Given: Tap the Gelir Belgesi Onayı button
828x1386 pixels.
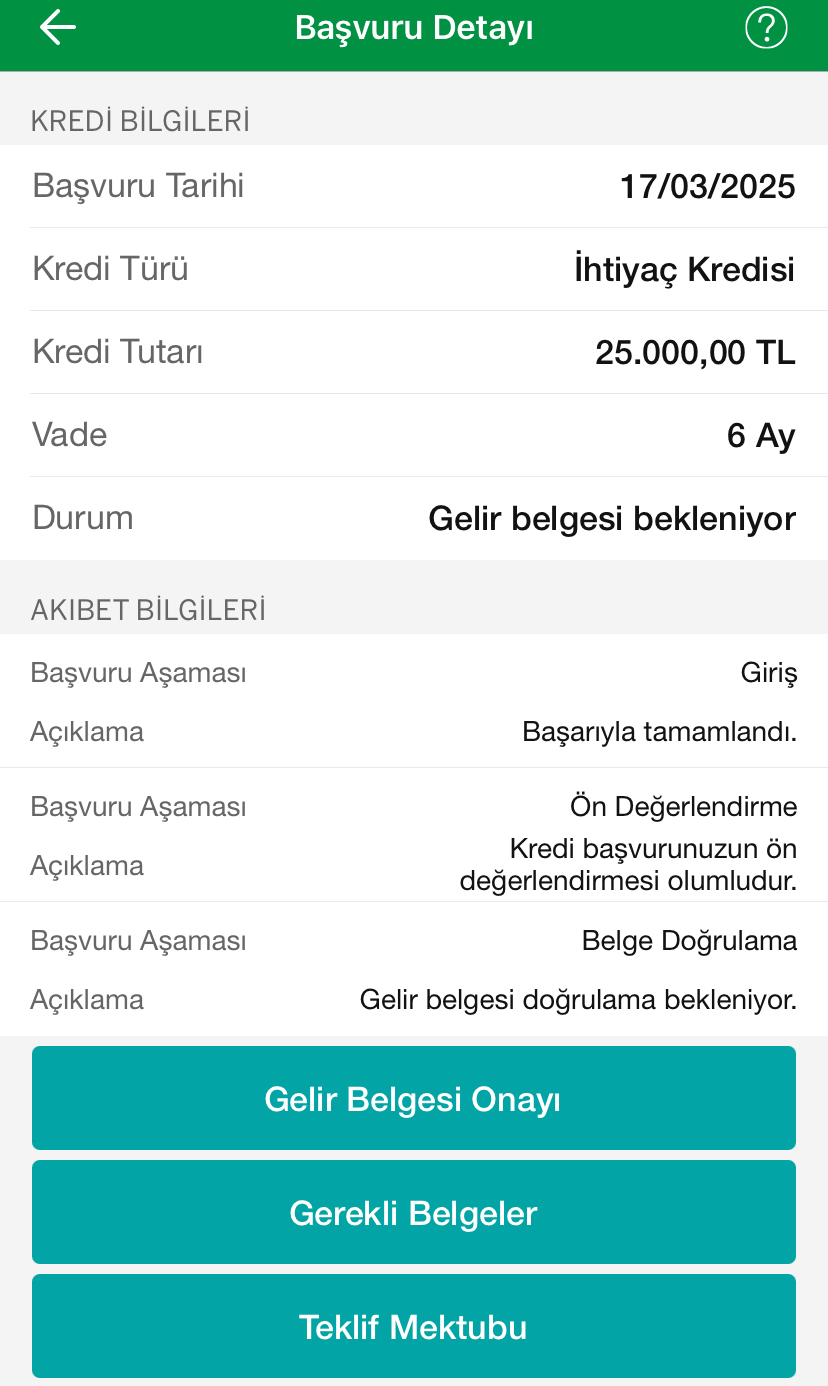Looking at the screenshot, I should [414, 1098].
